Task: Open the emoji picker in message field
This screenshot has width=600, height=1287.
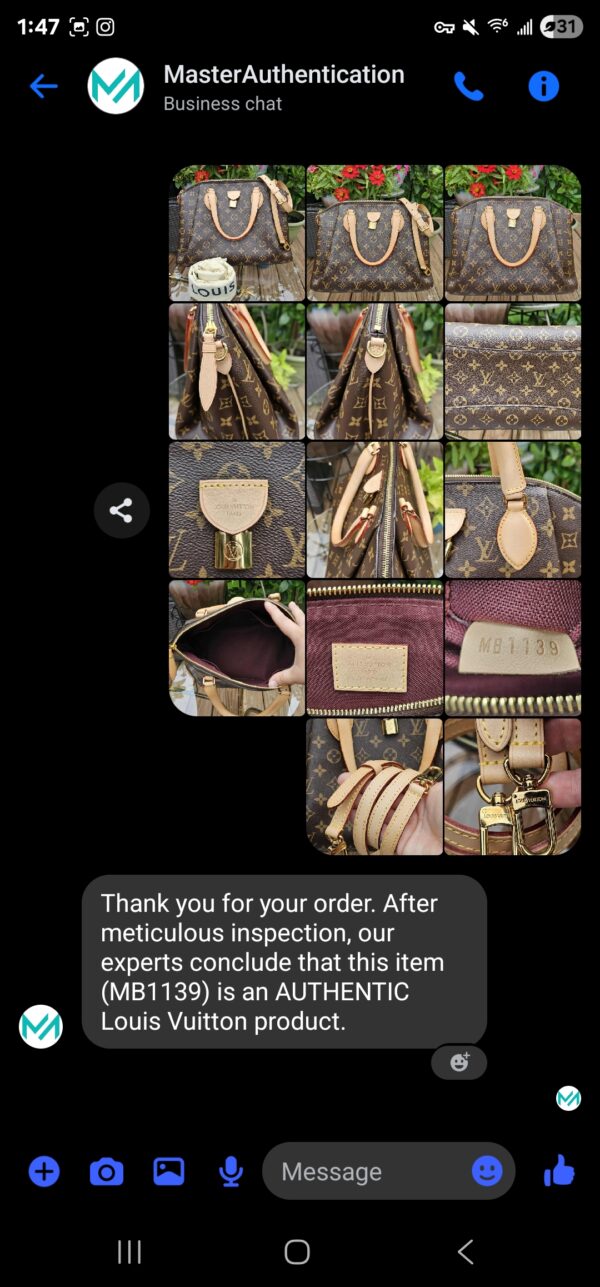Action: click(487, 1171)
